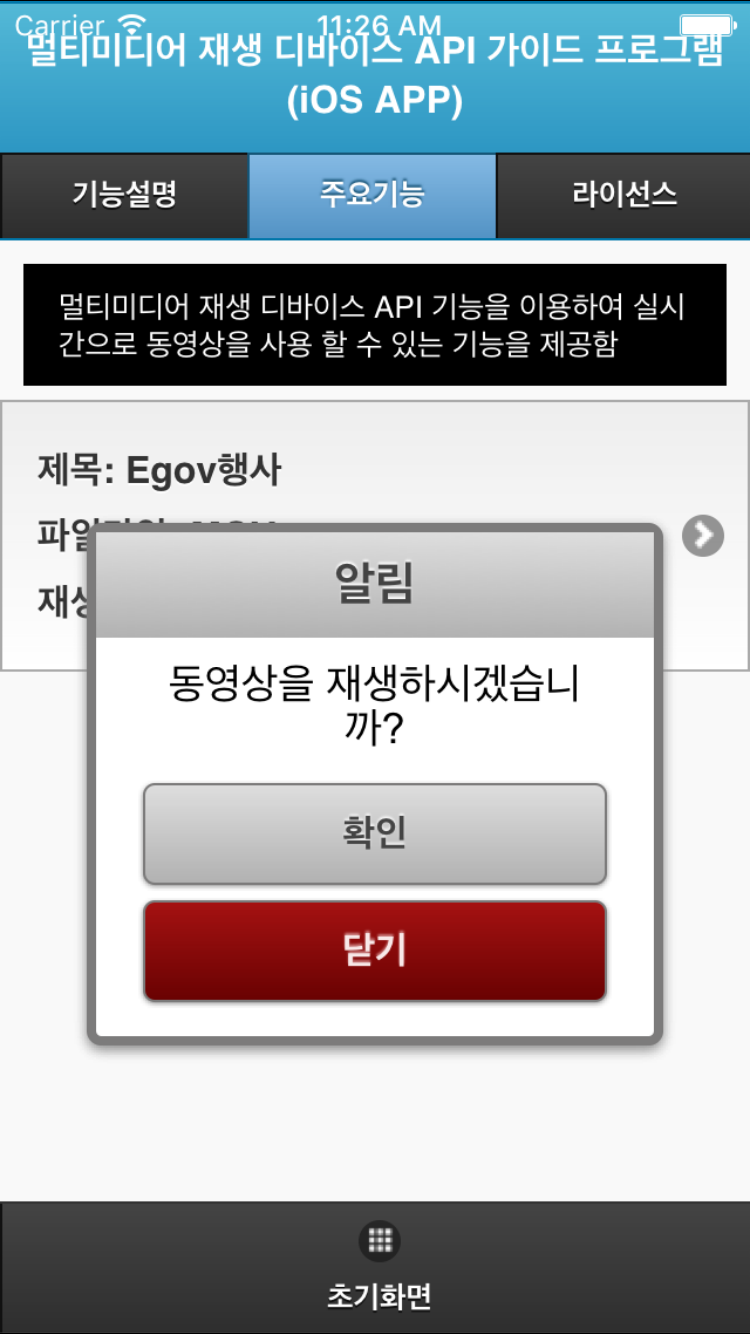
Task: Switch to the 기능설명 tab
Action: point(124,195)
